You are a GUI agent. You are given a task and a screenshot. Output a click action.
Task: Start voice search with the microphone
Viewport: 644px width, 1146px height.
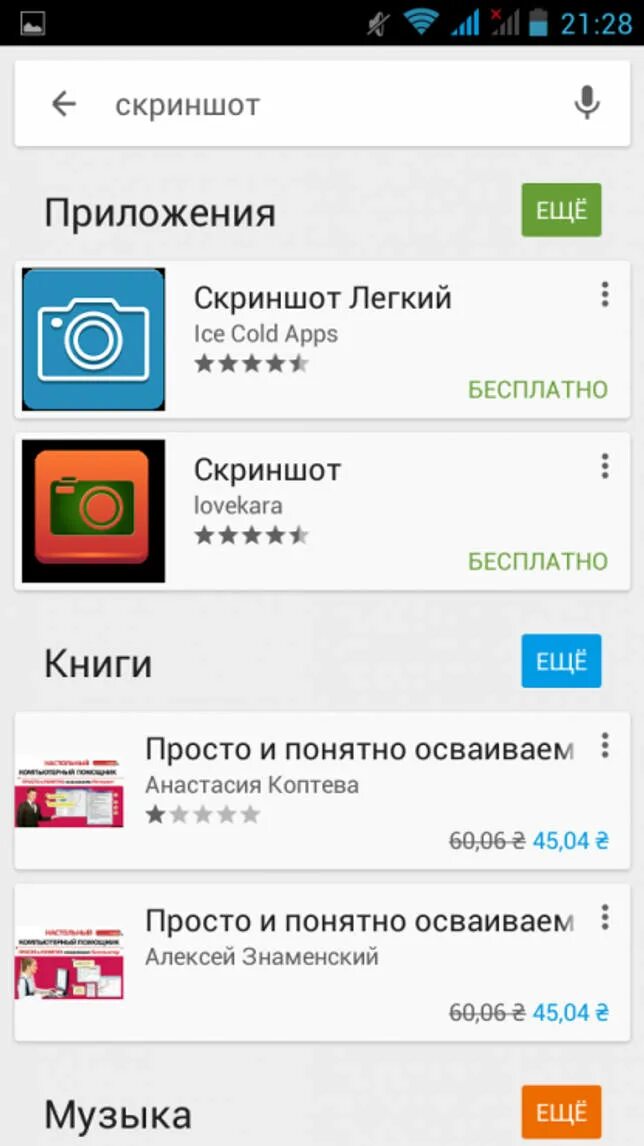(586, 103)
